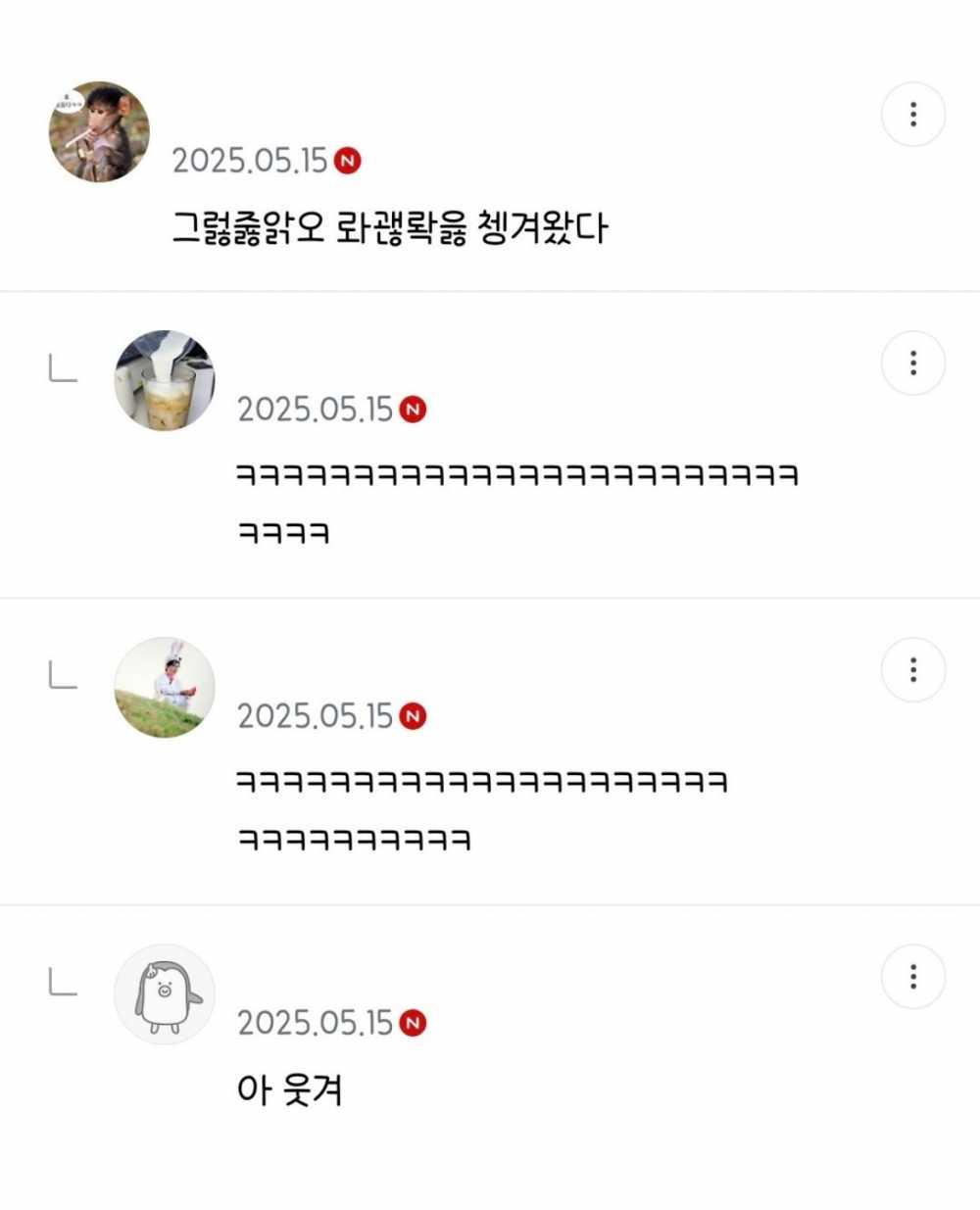980x1210 pixels.
Task: Open options on the milk-glass avatar reply
Action: pyautogui.click(x=912, y=363)
